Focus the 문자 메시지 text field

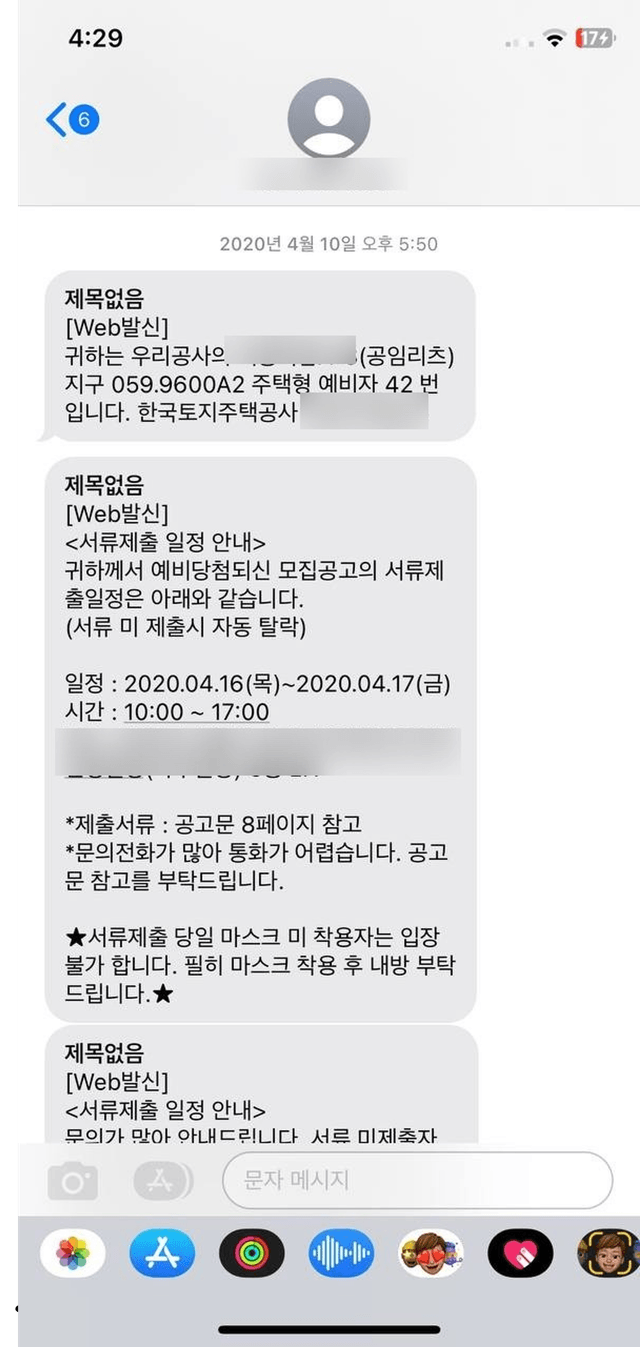pos(417,1181)
